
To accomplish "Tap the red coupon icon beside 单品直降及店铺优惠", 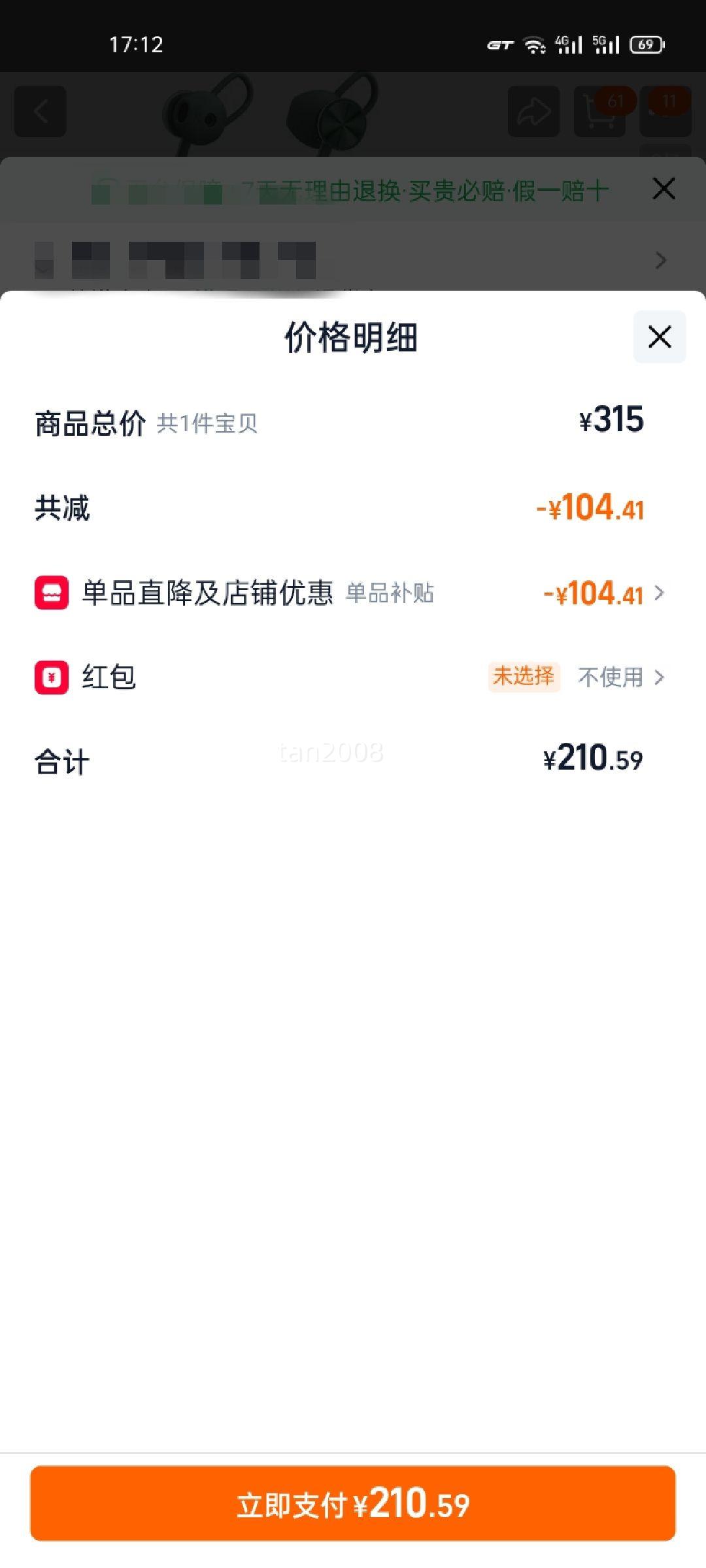I will click(52, 593).
